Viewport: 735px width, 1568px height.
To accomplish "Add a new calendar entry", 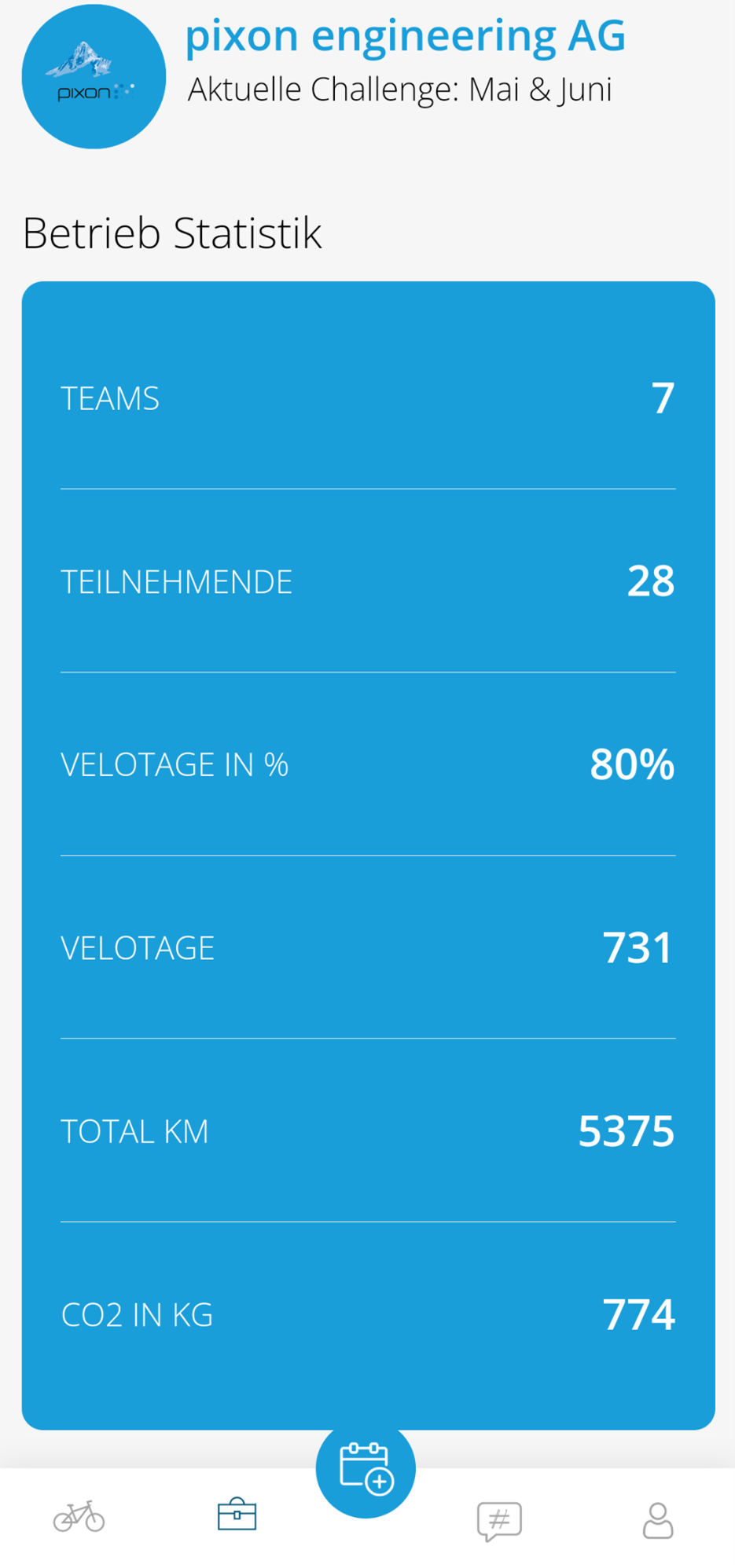I will tap(366, 1467).
